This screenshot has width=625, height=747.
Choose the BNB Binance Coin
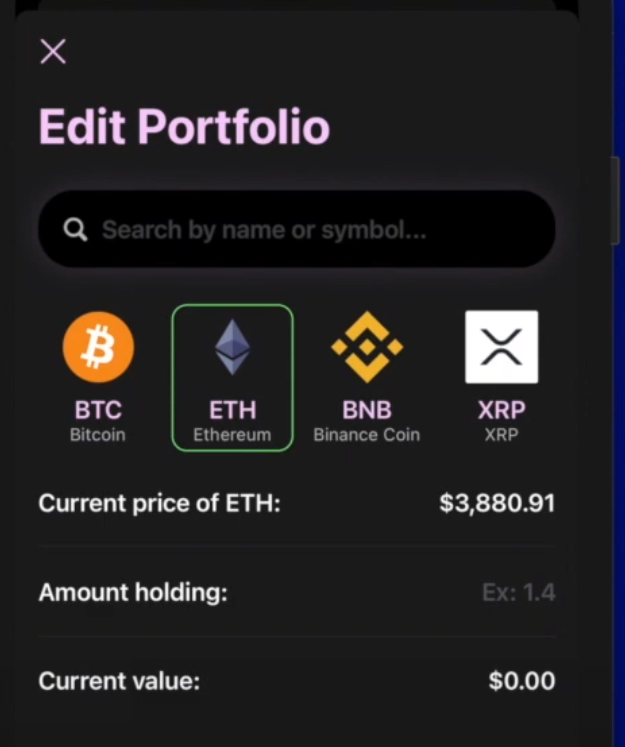point(367,378)
